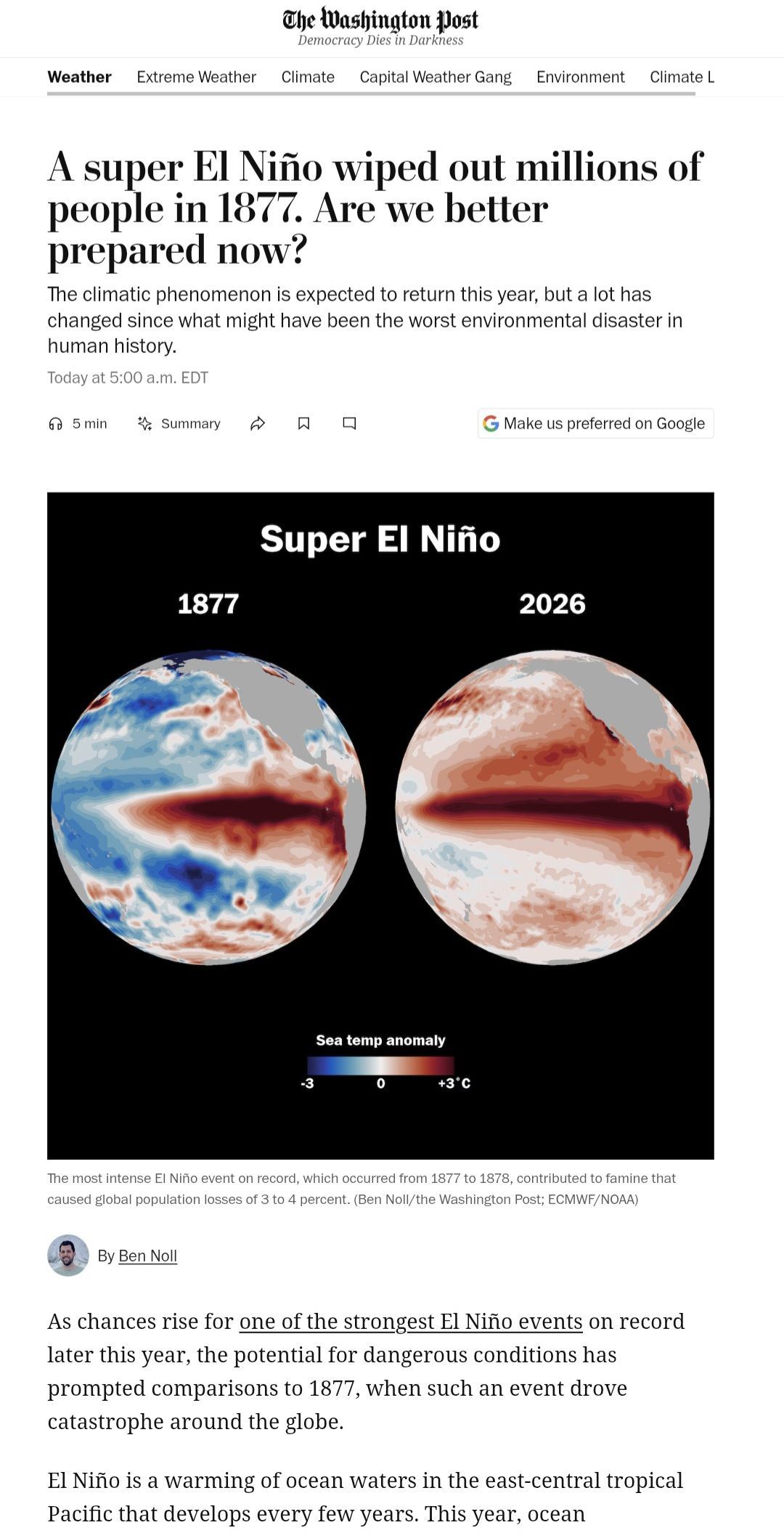
Task: Enlarge the Super El Niño graphic
Action: click(x=380, y=826)
